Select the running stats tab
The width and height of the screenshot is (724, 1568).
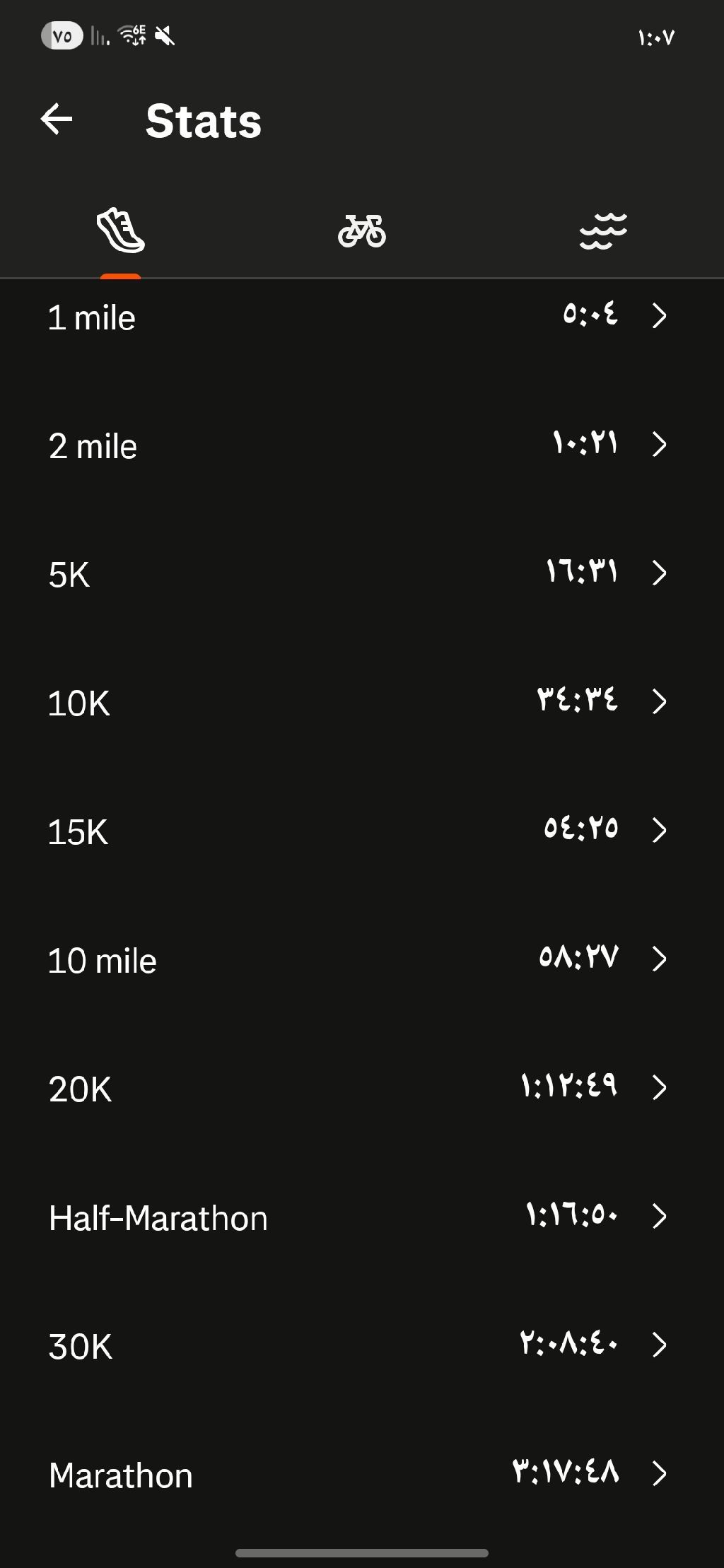(120, 231)
